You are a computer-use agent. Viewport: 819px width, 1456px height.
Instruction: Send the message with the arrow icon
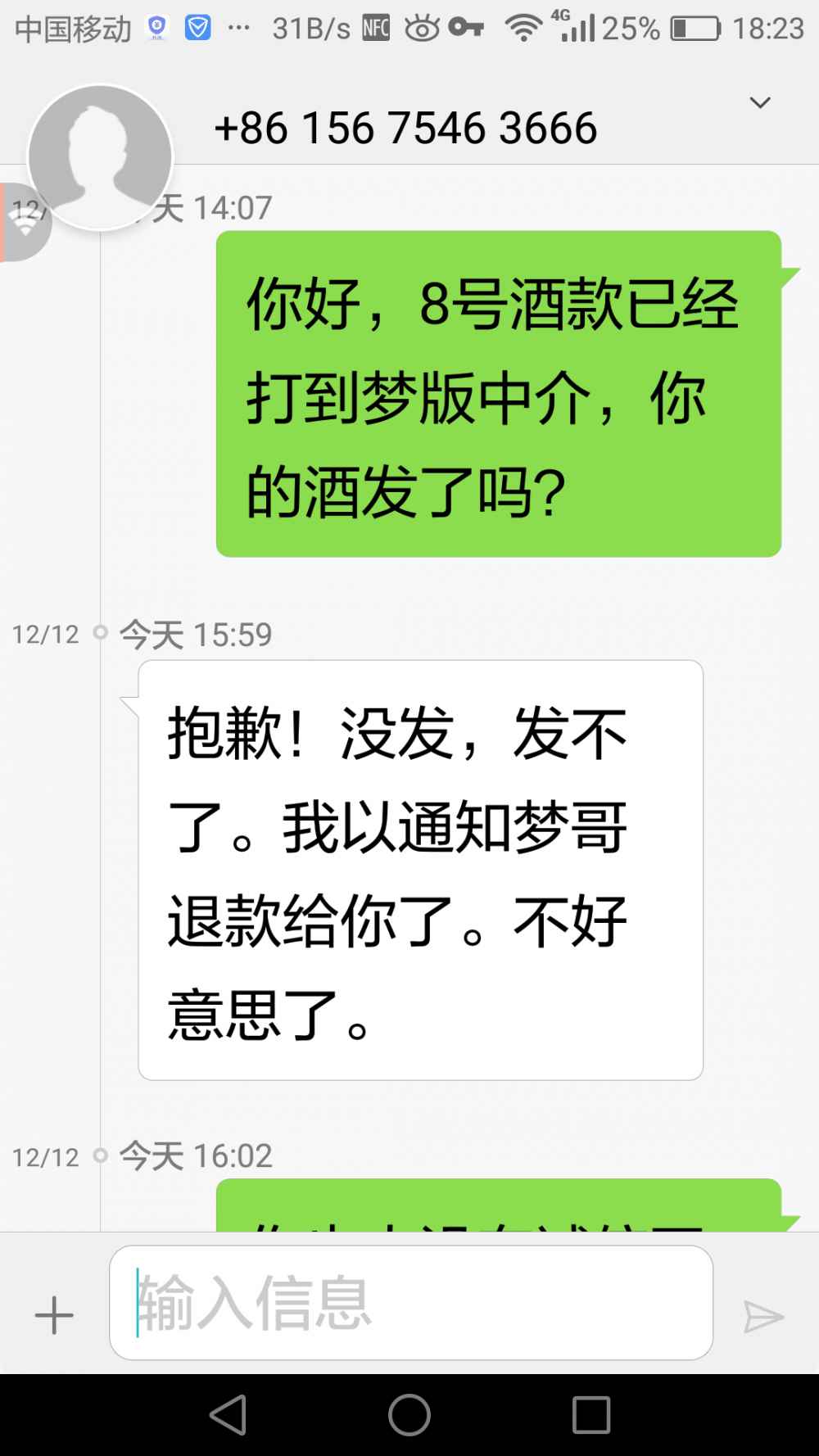[x=763, y=1317]
